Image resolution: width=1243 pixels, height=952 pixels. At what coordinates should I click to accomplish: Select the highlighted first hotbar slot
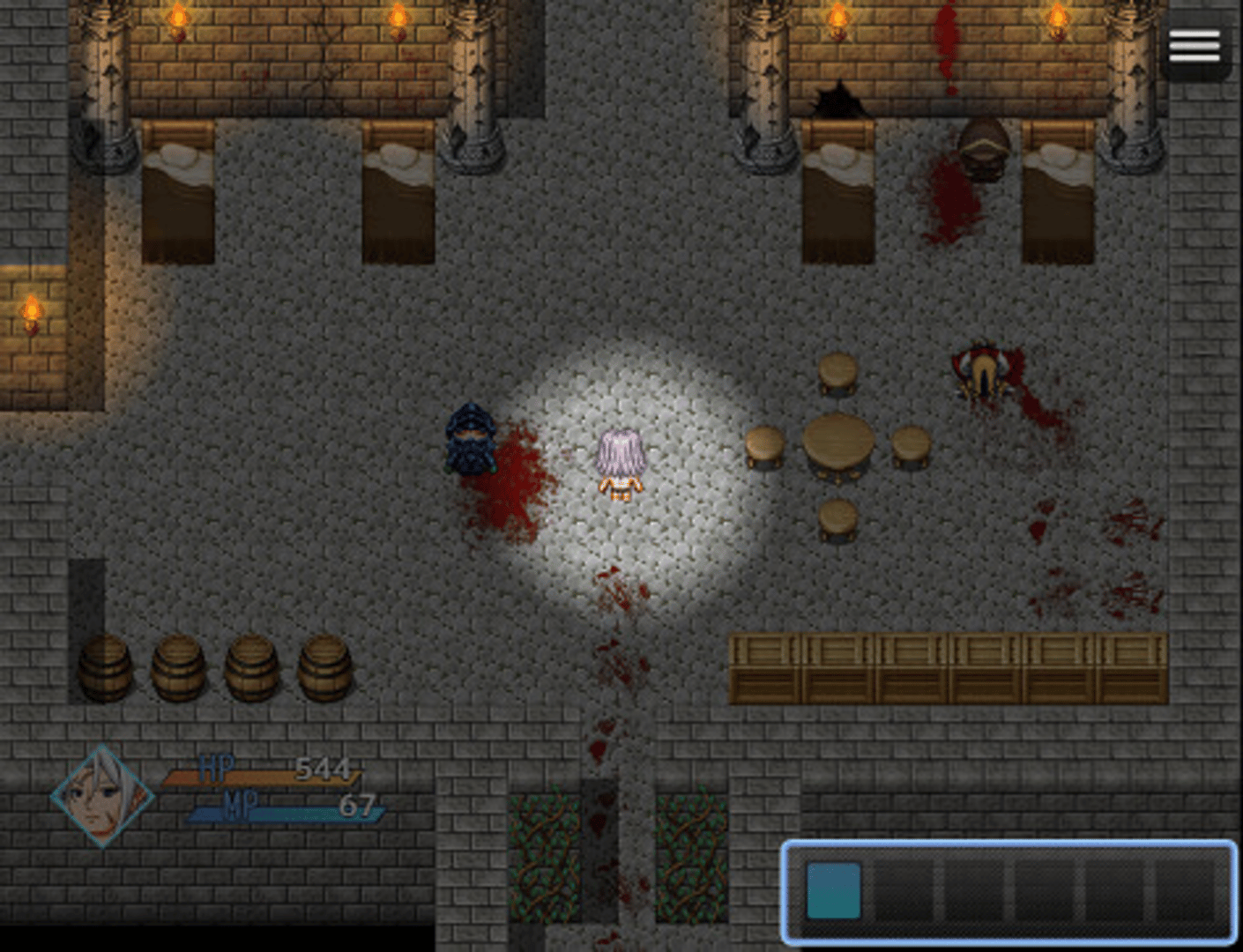tap(833, 890)
